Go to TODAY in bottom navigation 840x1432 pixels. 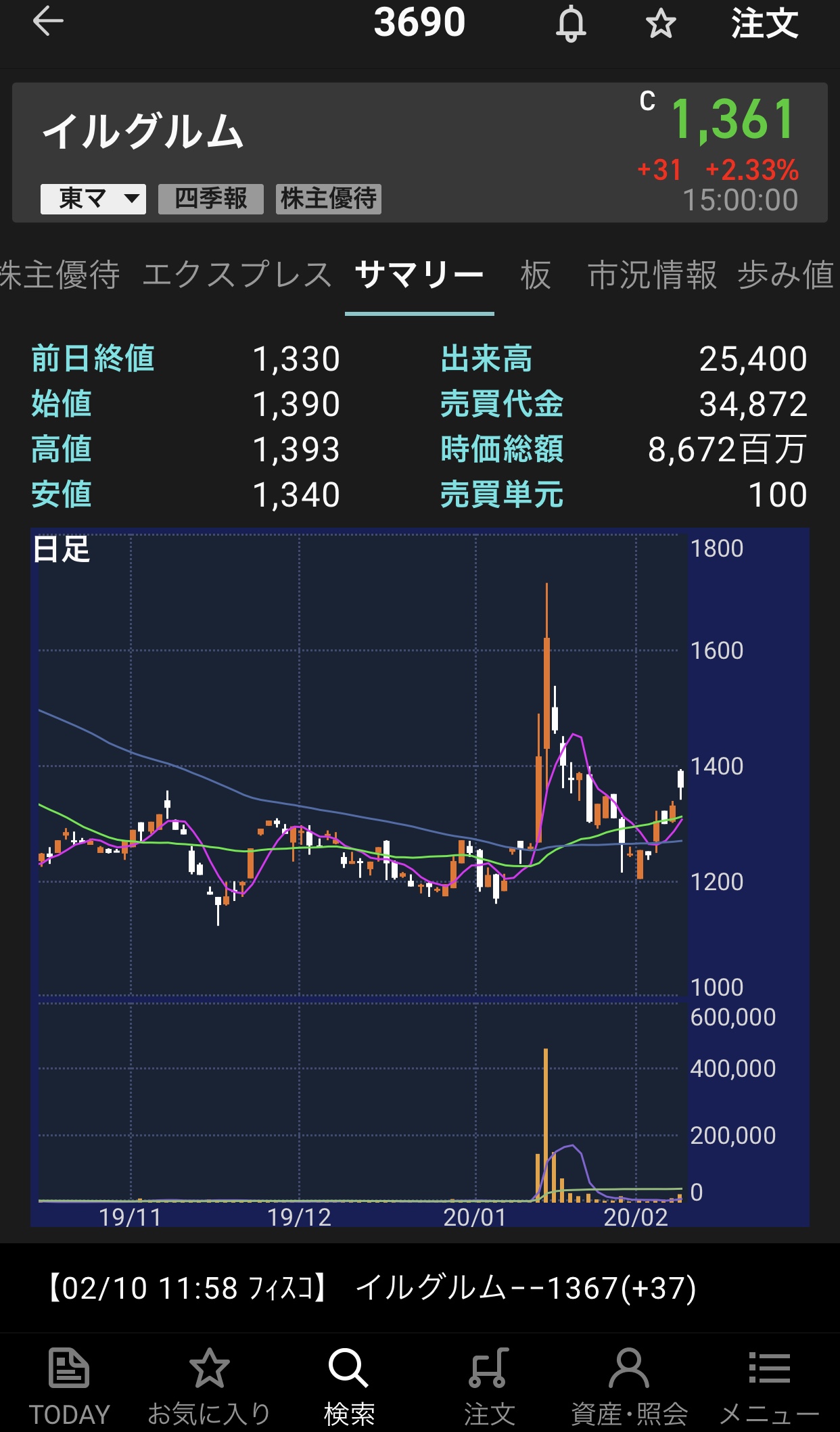[69, 1384]
